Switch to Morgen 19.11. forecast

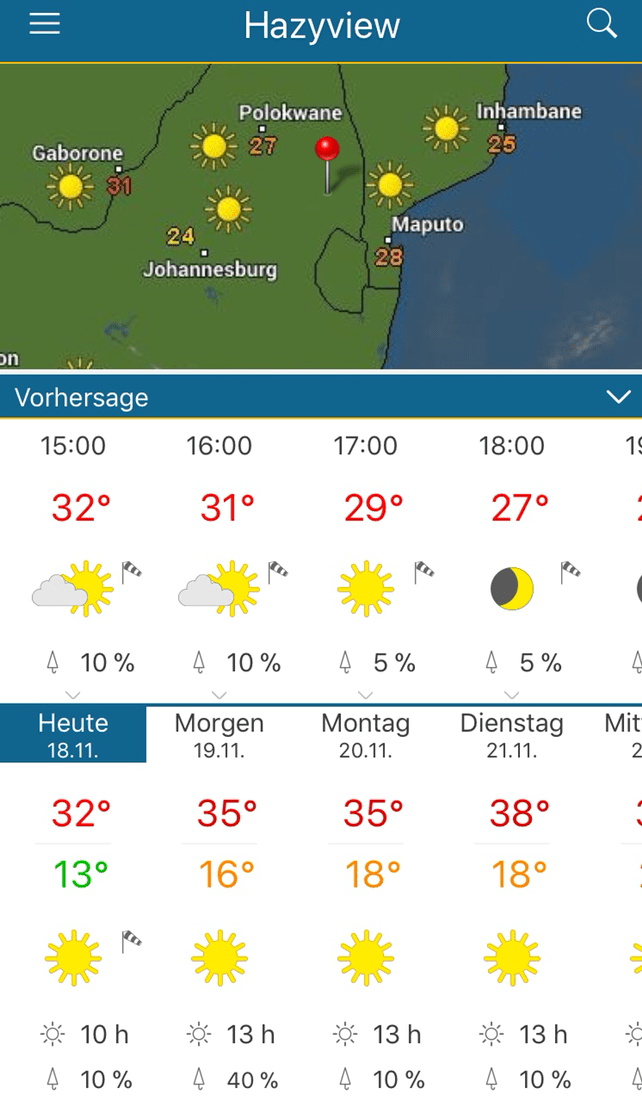(219, 735)
